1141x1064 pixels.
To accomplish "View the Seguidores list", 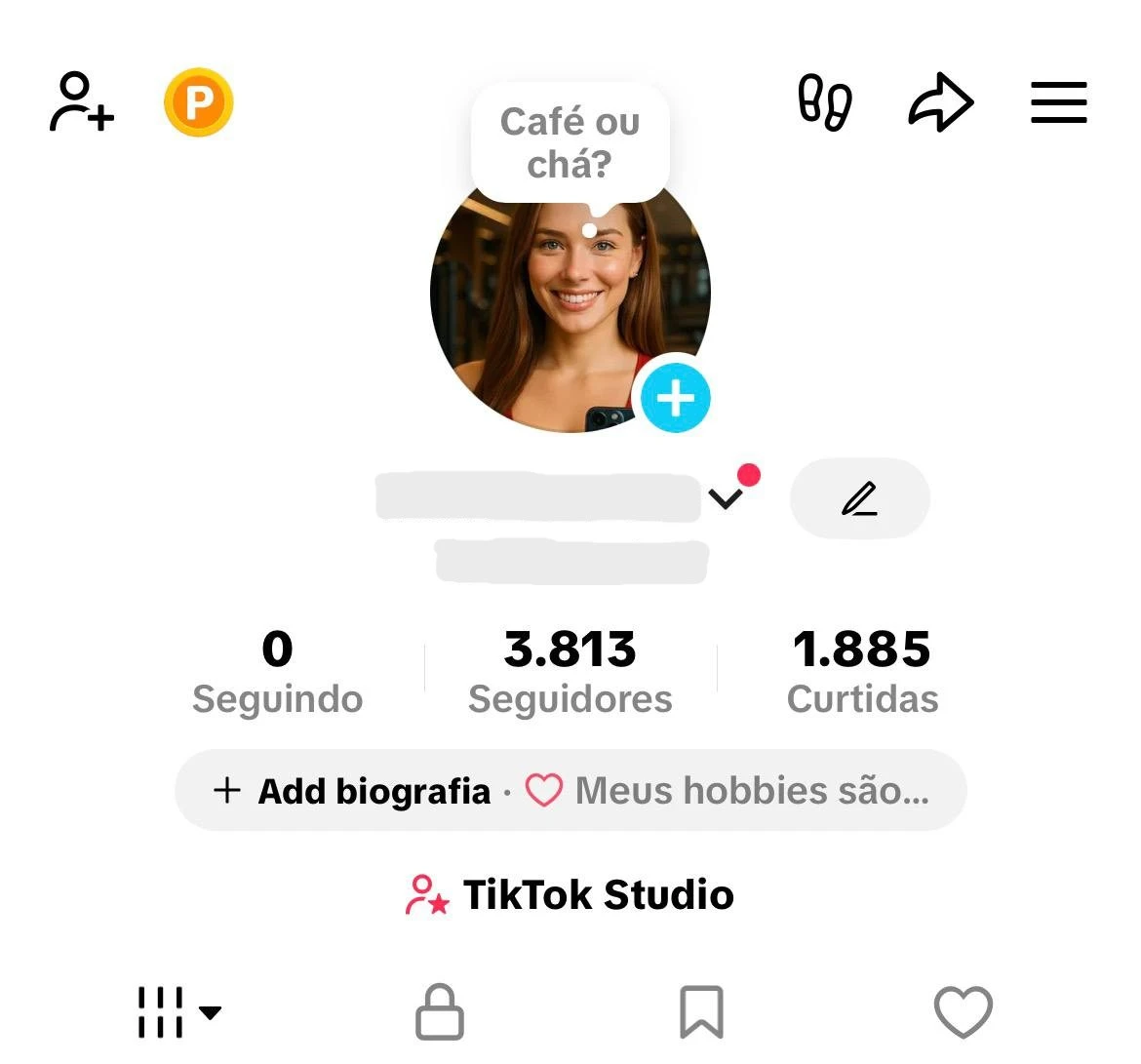I will (x=570, y=672).
